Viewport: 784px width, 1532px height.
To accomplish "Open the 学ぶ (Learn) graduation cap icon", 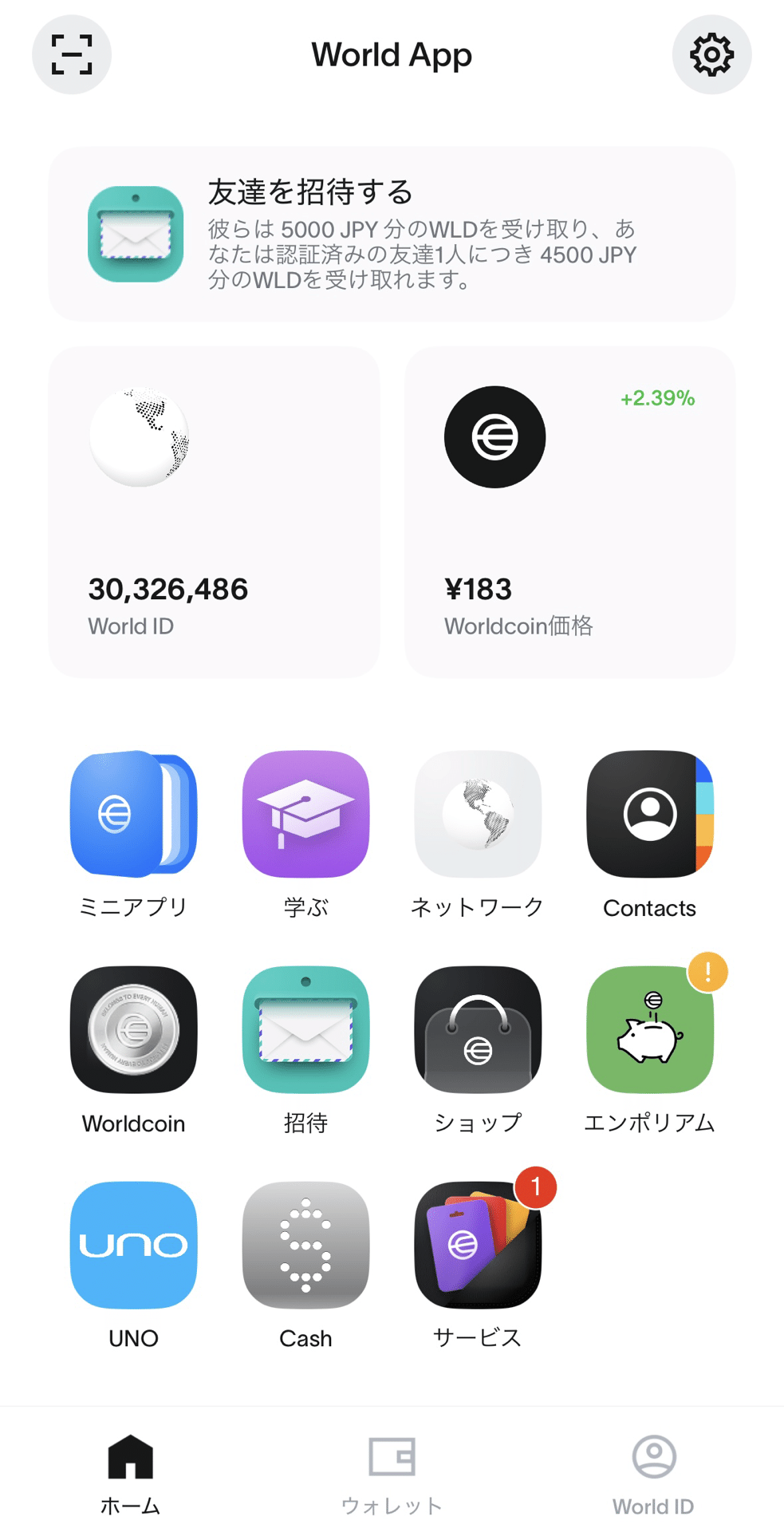I will [x=305, y=815].
